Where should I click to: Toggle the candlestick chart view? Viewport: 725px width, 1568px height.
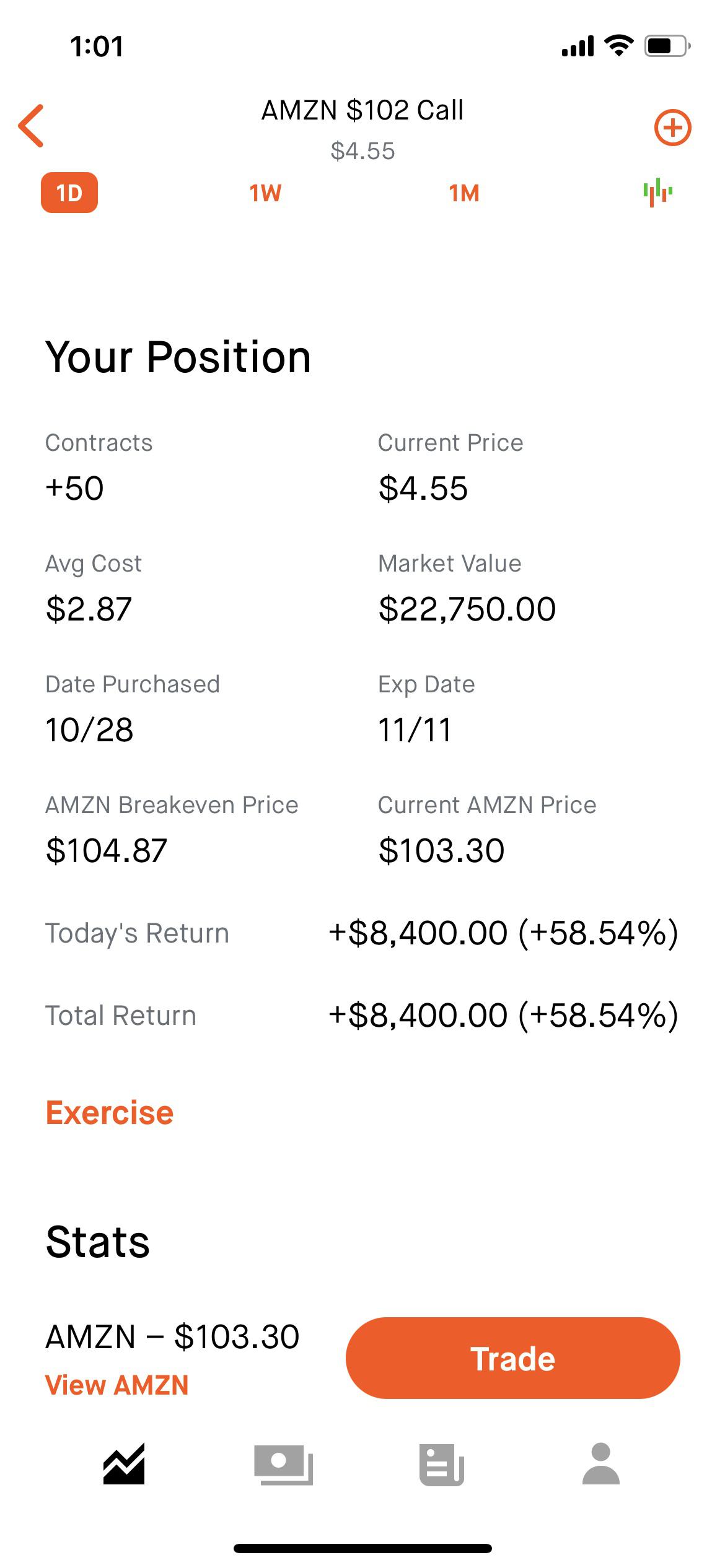pos(657,193)
